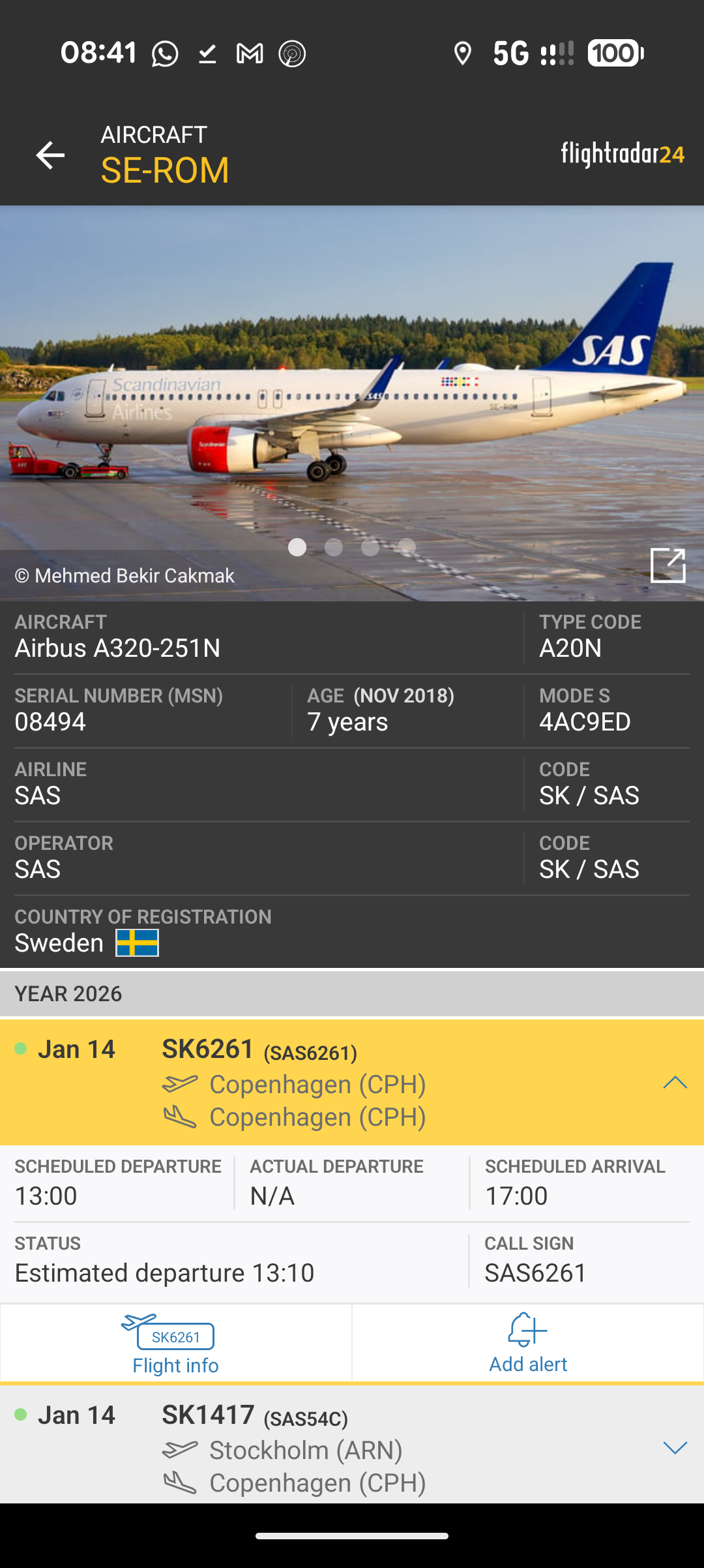Tap the Sweden flag next to country of registration

[137, 943]
